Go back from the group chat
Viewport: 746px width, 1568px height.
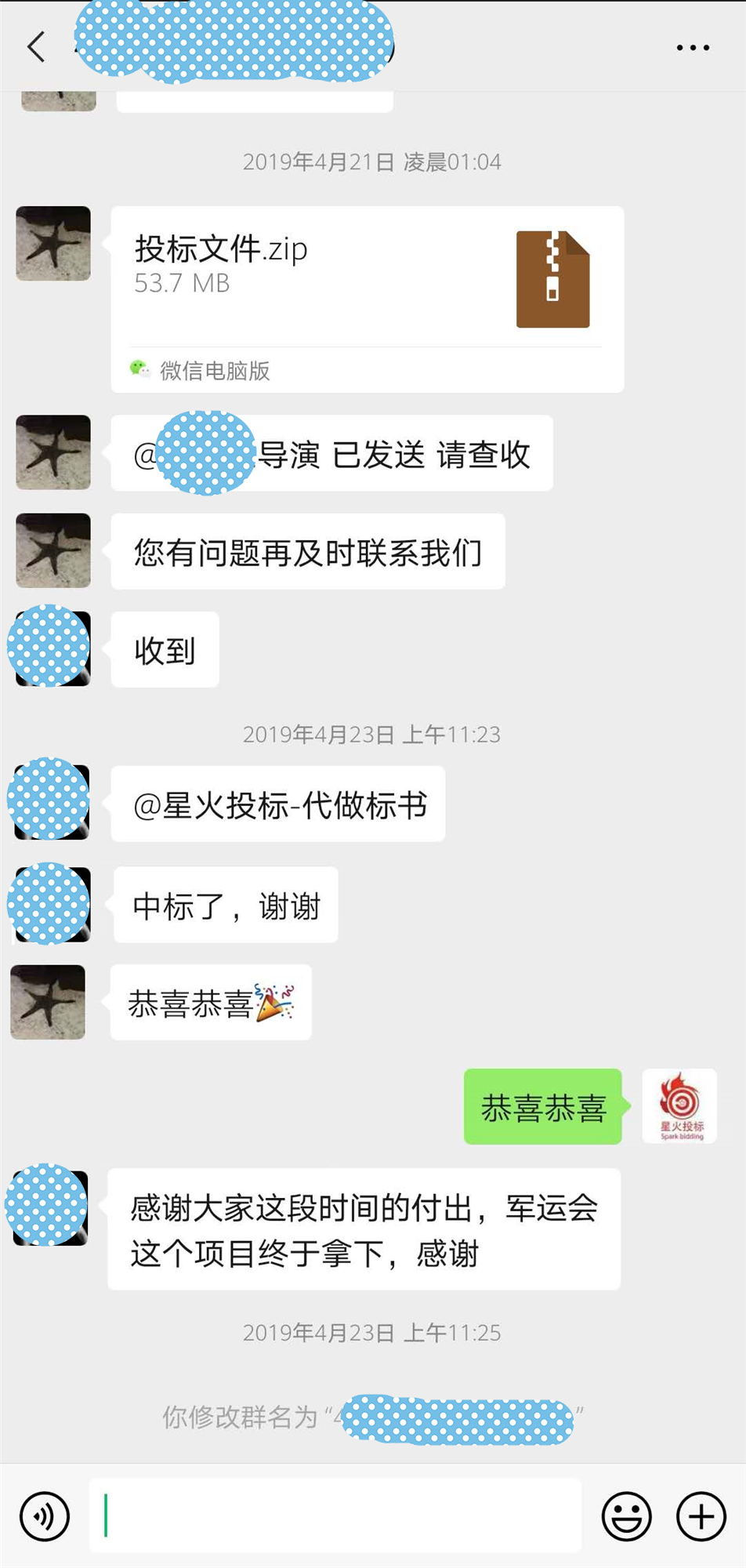click(37, 47)
